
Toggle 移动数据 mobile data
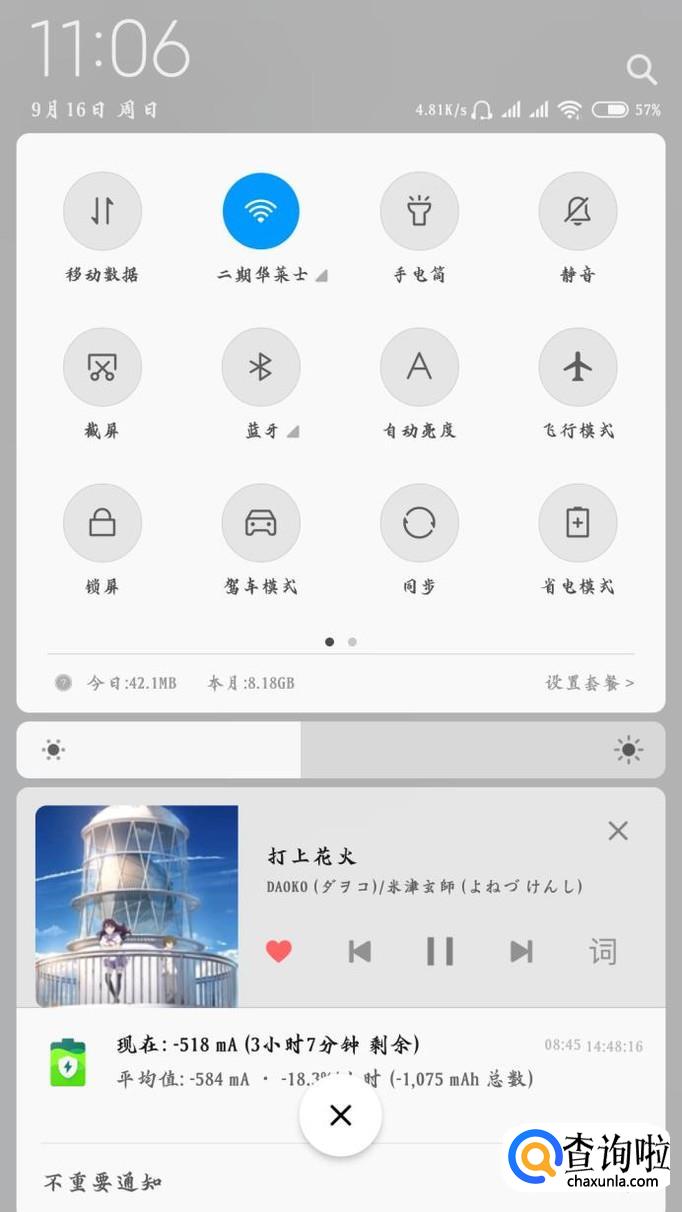click(102, 211)
